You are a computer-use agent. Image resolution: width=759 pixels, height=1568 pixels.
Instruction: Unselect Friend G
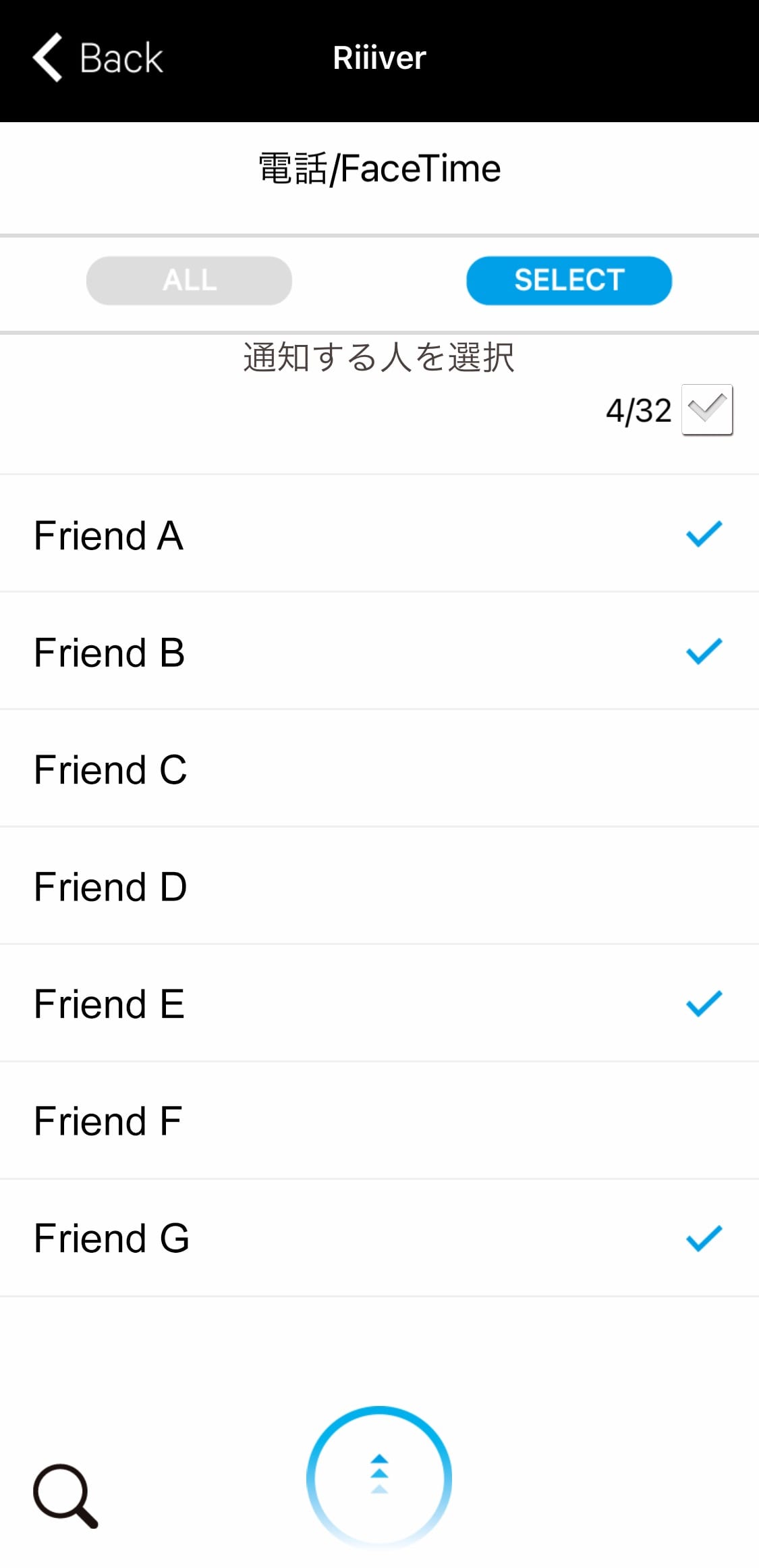click(x=379, y=1239)
